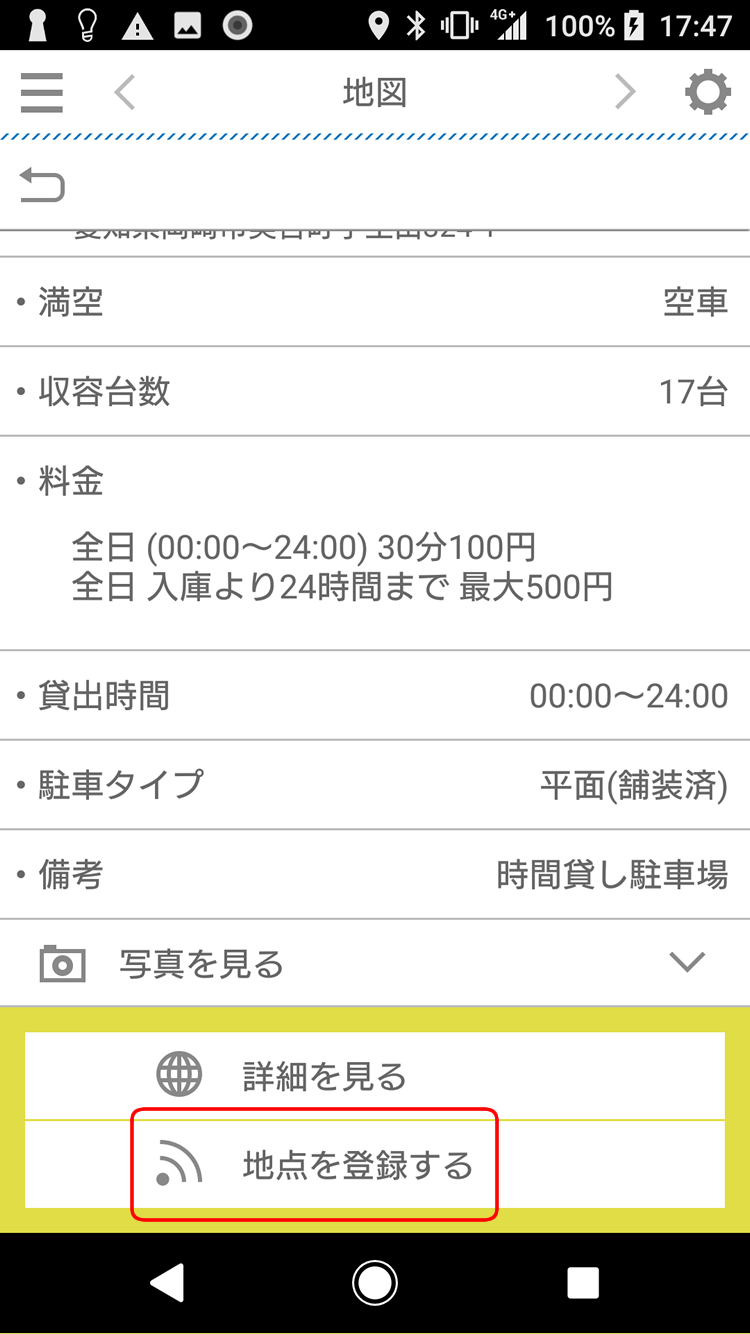Tap the system back button
The height and width of the screenshot is (1334, 750).
pos(167,1283)
